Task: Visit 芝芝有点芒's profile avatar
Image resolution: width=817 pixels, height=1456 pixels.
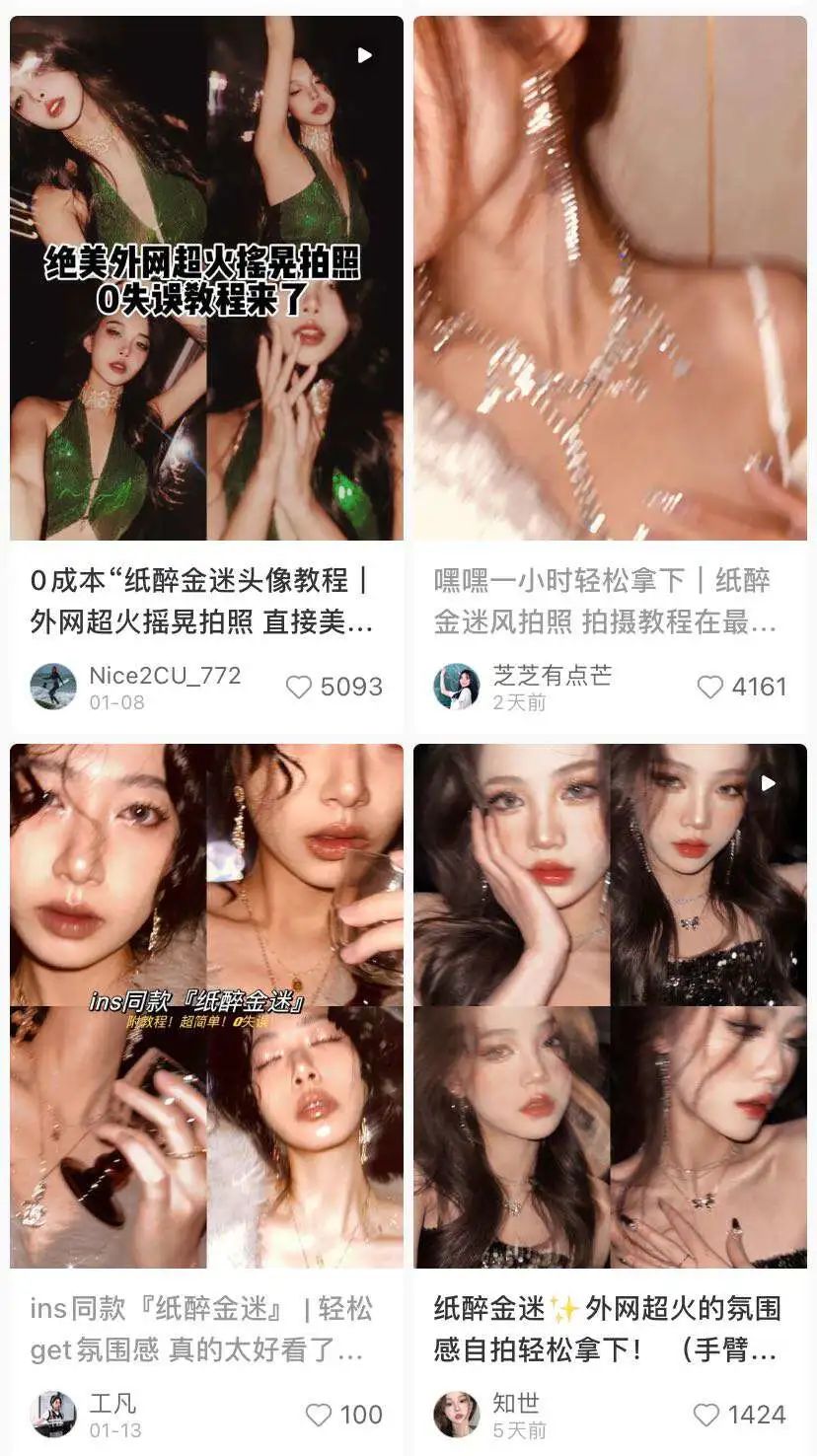Action: point(457,687)
